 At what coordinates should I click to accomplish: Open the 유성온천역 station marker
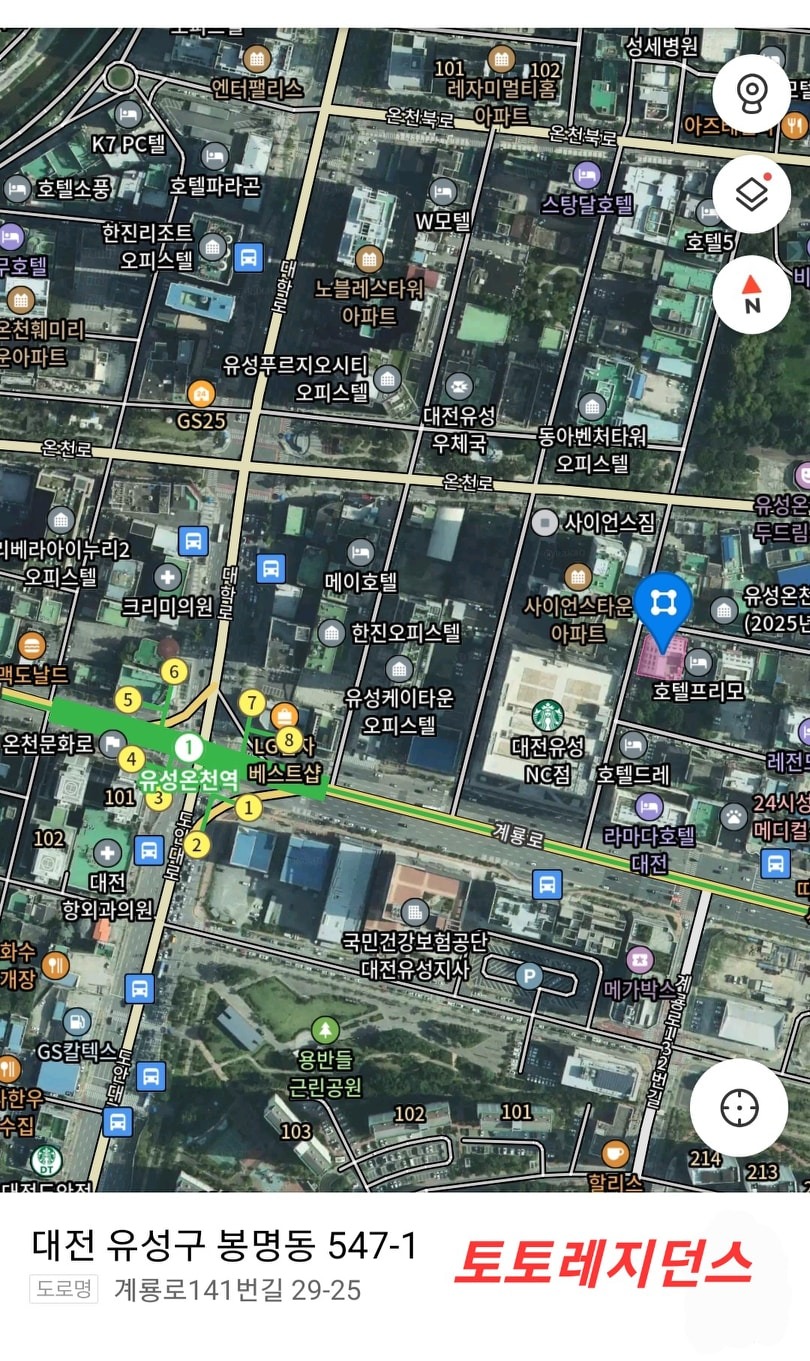pyautogui.click(x=188, y=747)
